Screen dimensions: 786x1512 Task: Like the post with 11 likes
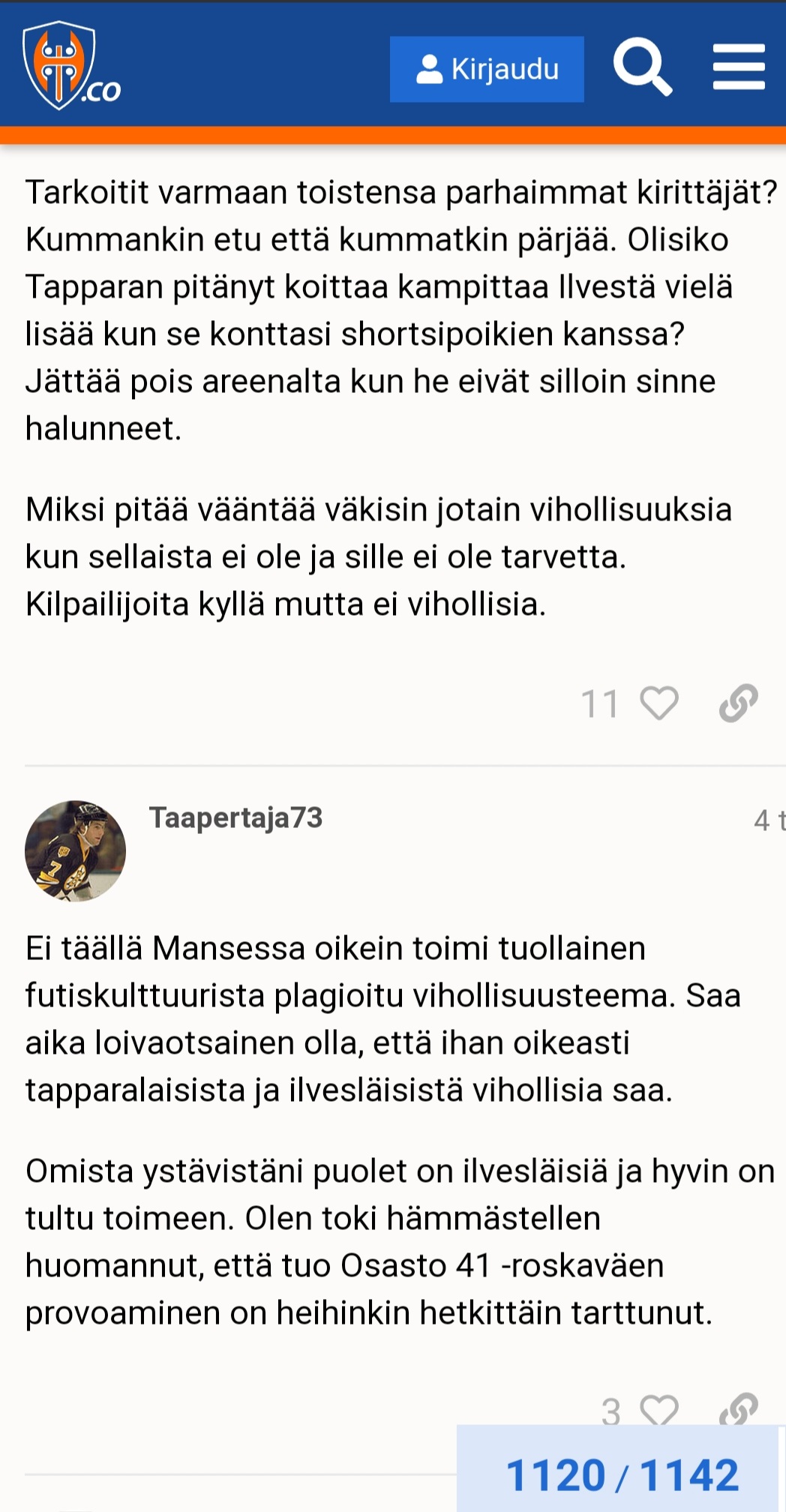[659, 703]
